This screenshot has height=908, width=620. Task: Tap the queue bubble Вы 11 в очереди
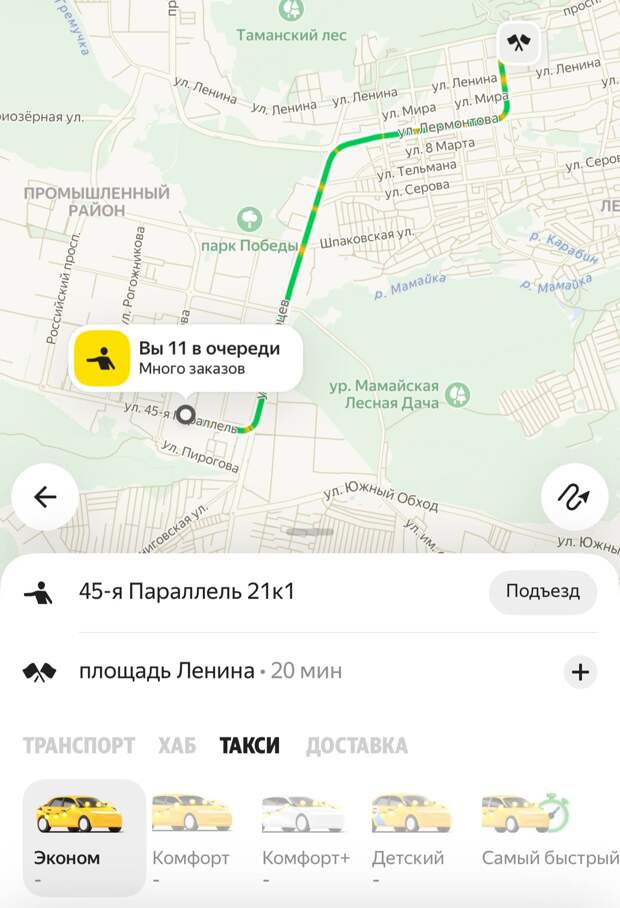(187, 358)
